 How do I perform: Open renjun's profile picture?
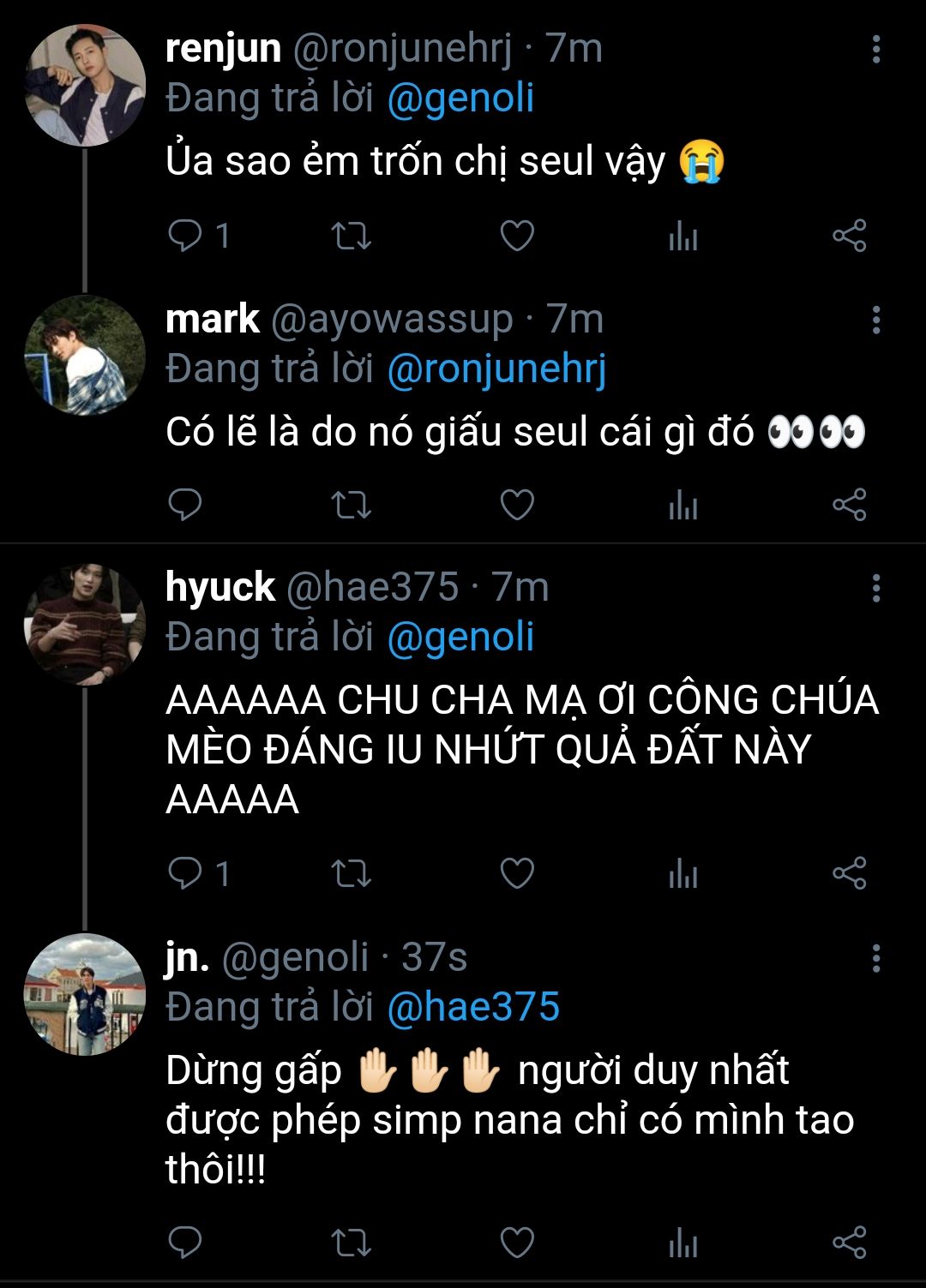tap(84, 86)
